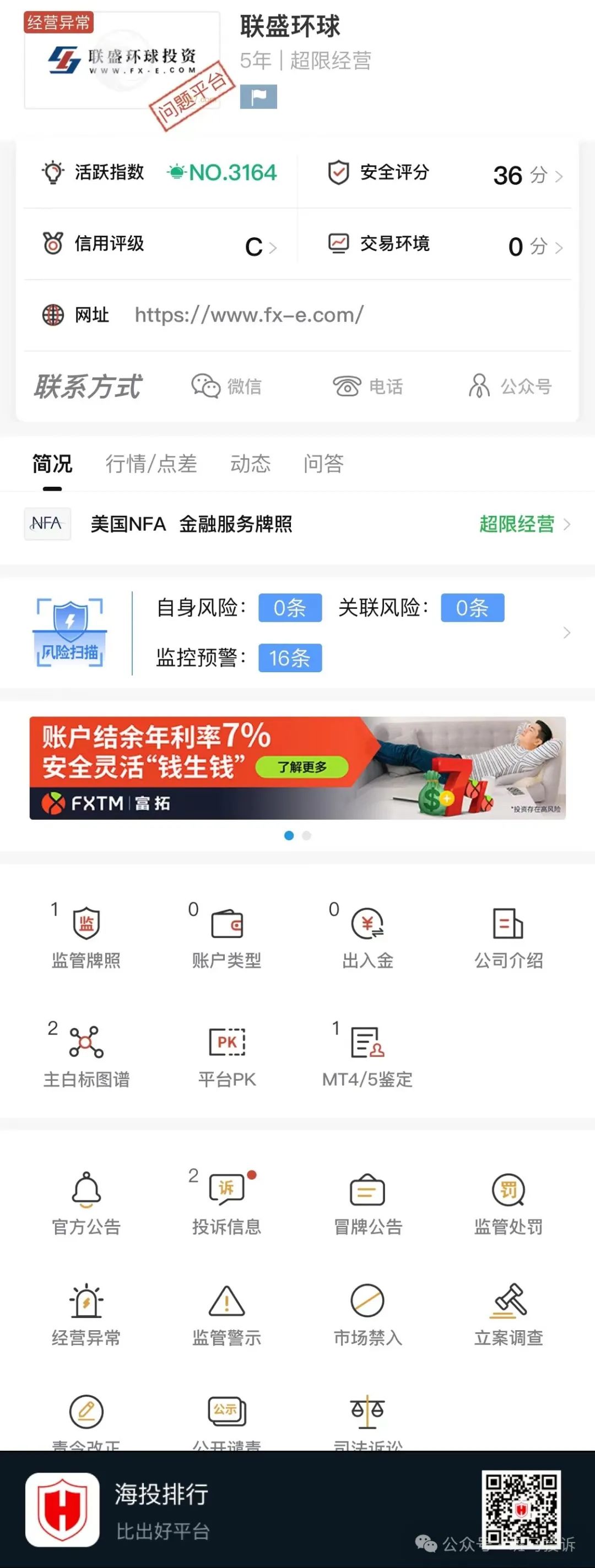Open the official account (公众号) contact

point(510,386)
